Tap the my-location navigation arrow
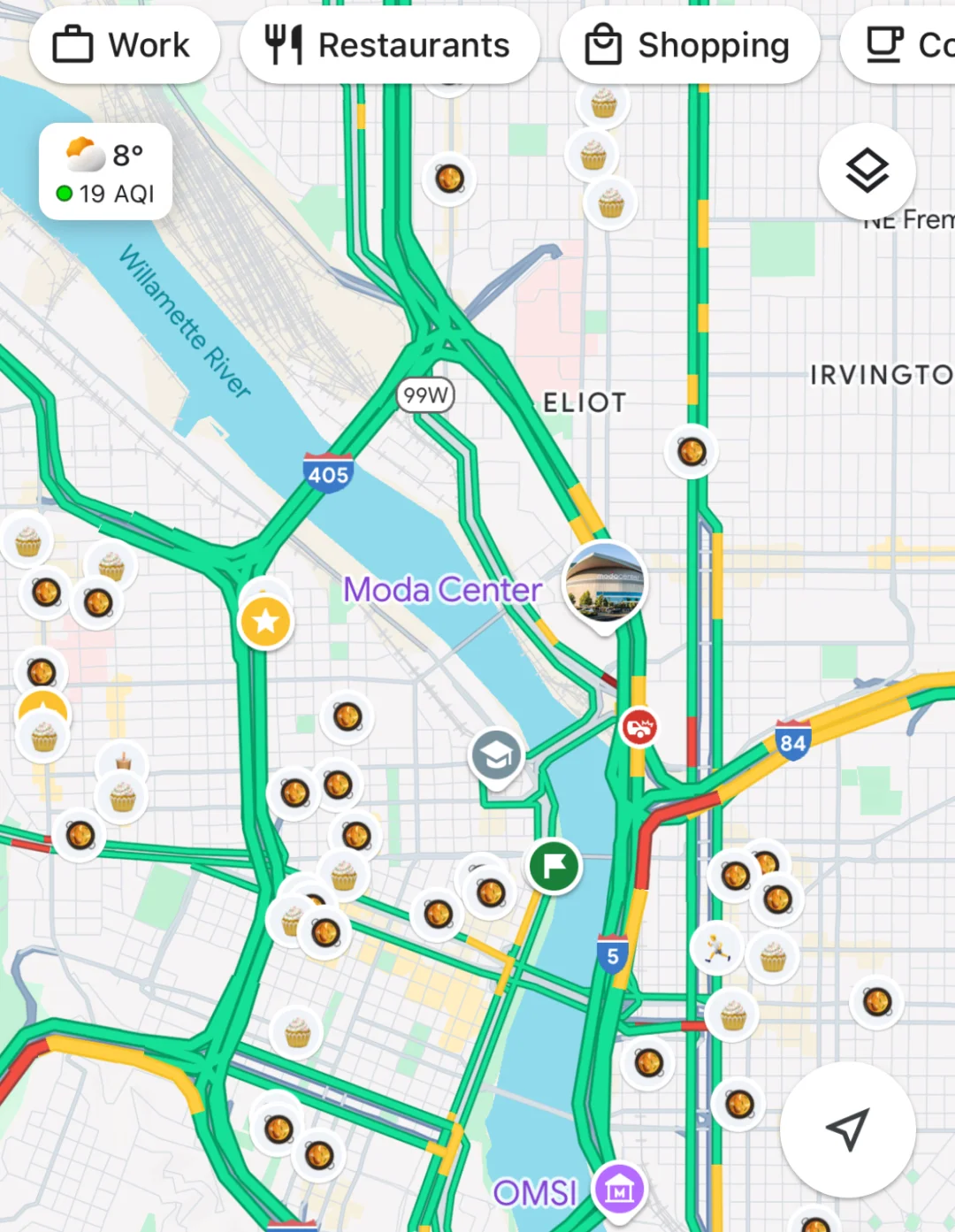 click(x=846, y=1129)
